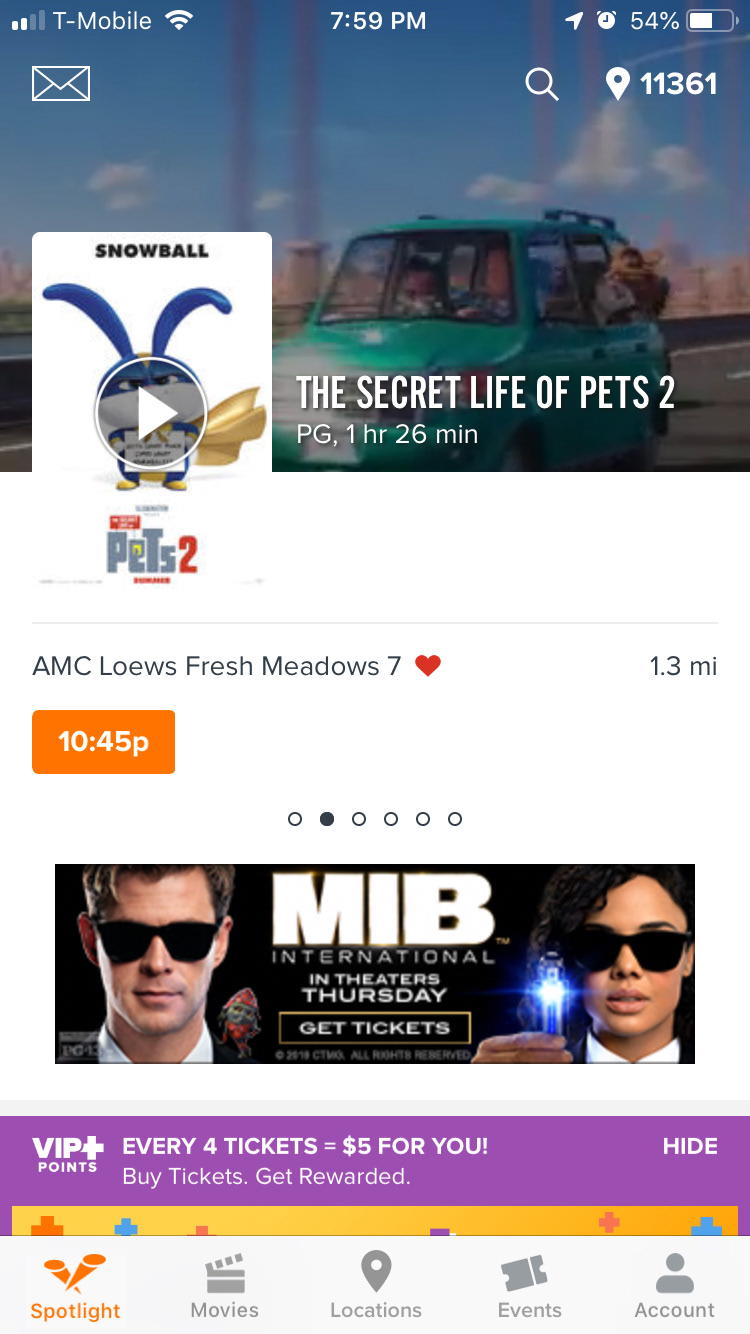Viewport: 750px width, 1334px height.
Task: Unfavorite AMC Loews Fresh Meadows 7 heart
Action: 428,666
